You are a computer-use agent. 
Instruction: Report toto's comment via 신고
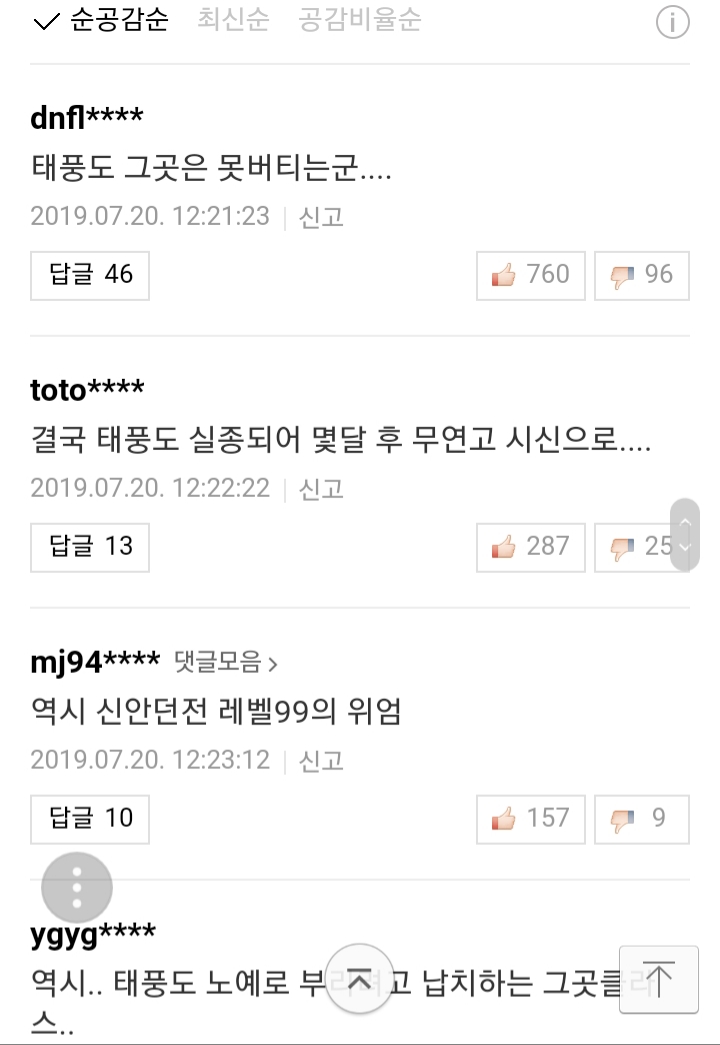[322, 489]
